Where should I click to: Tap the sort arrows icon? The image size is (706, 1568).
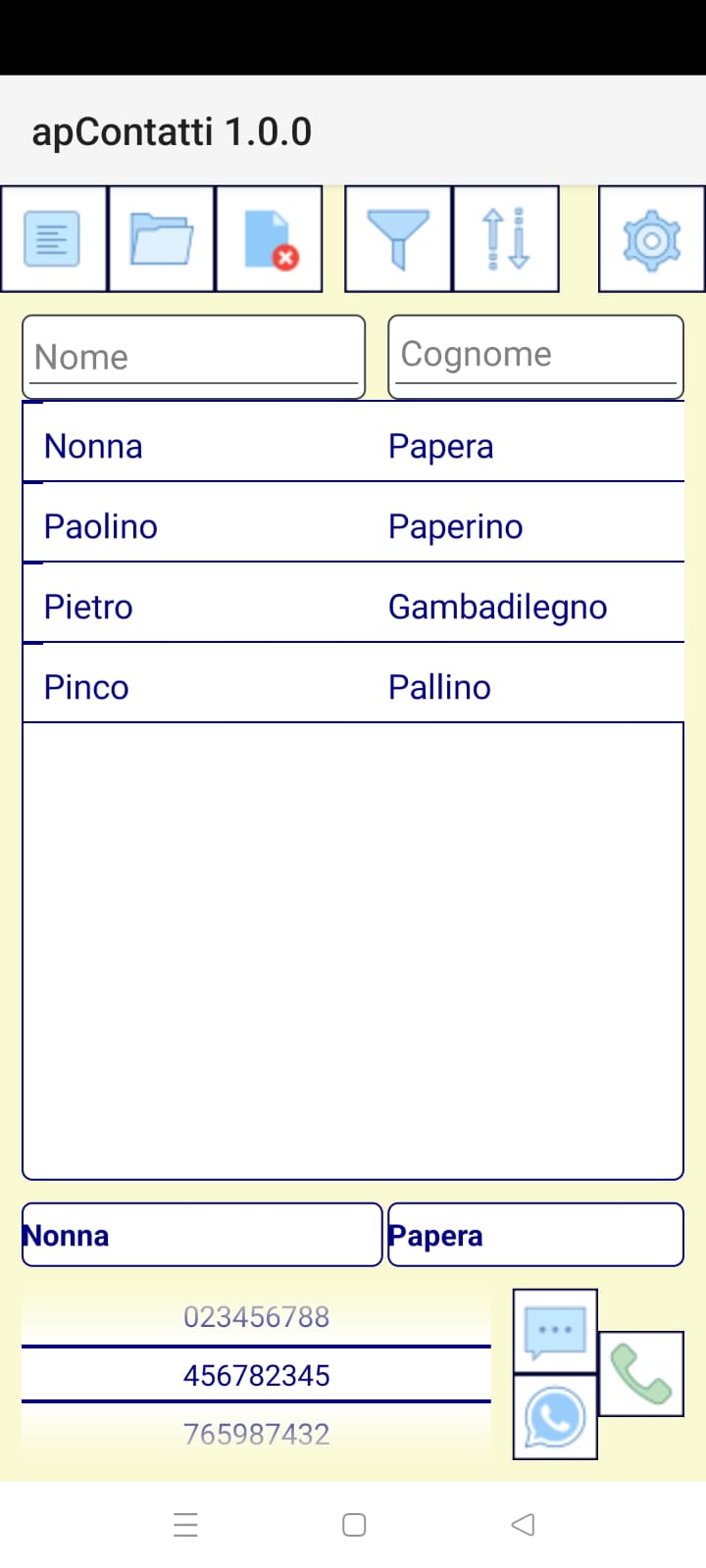point(506,239)
